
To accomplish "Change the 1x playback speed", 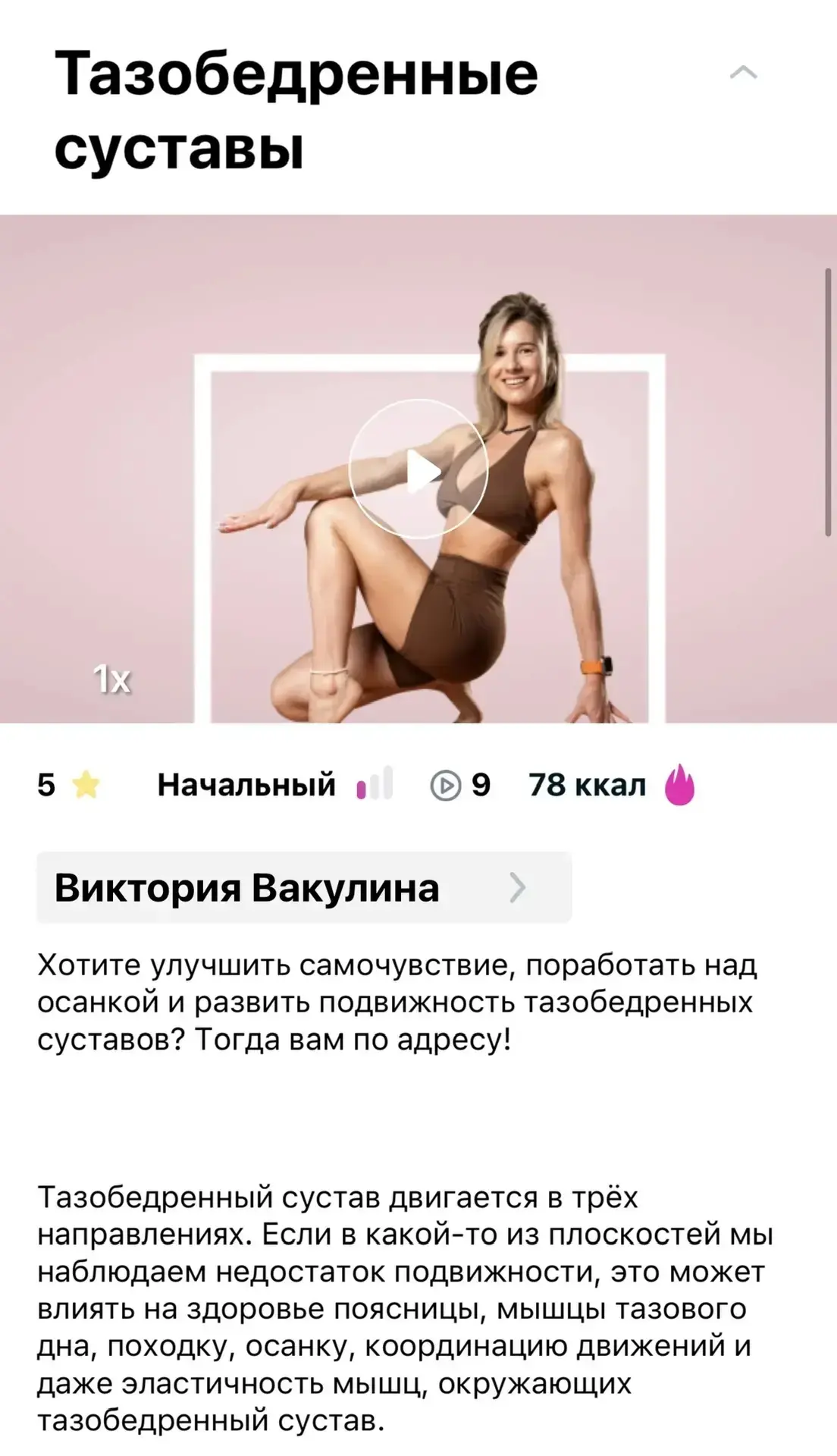I will point(112,680).
